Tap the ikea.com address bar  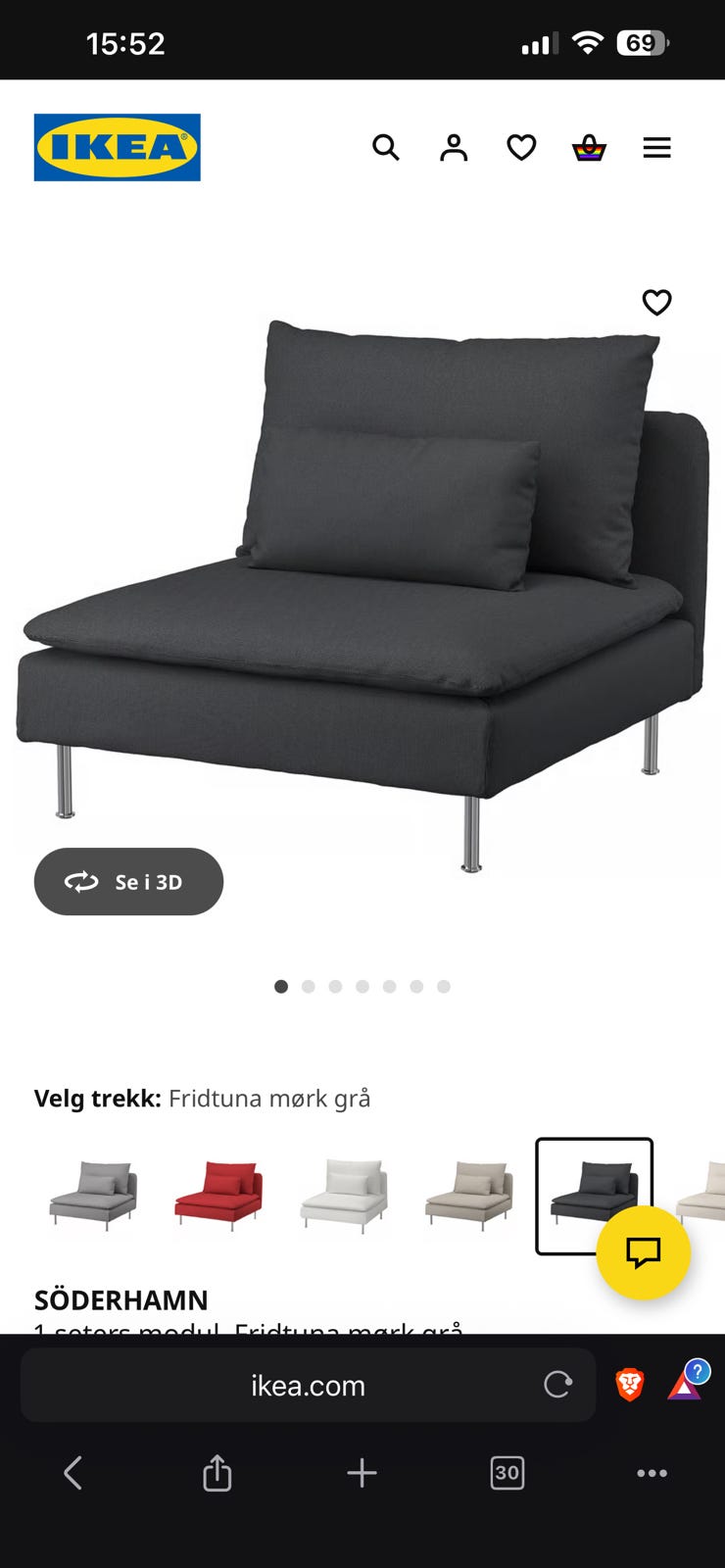(308, 1385)
